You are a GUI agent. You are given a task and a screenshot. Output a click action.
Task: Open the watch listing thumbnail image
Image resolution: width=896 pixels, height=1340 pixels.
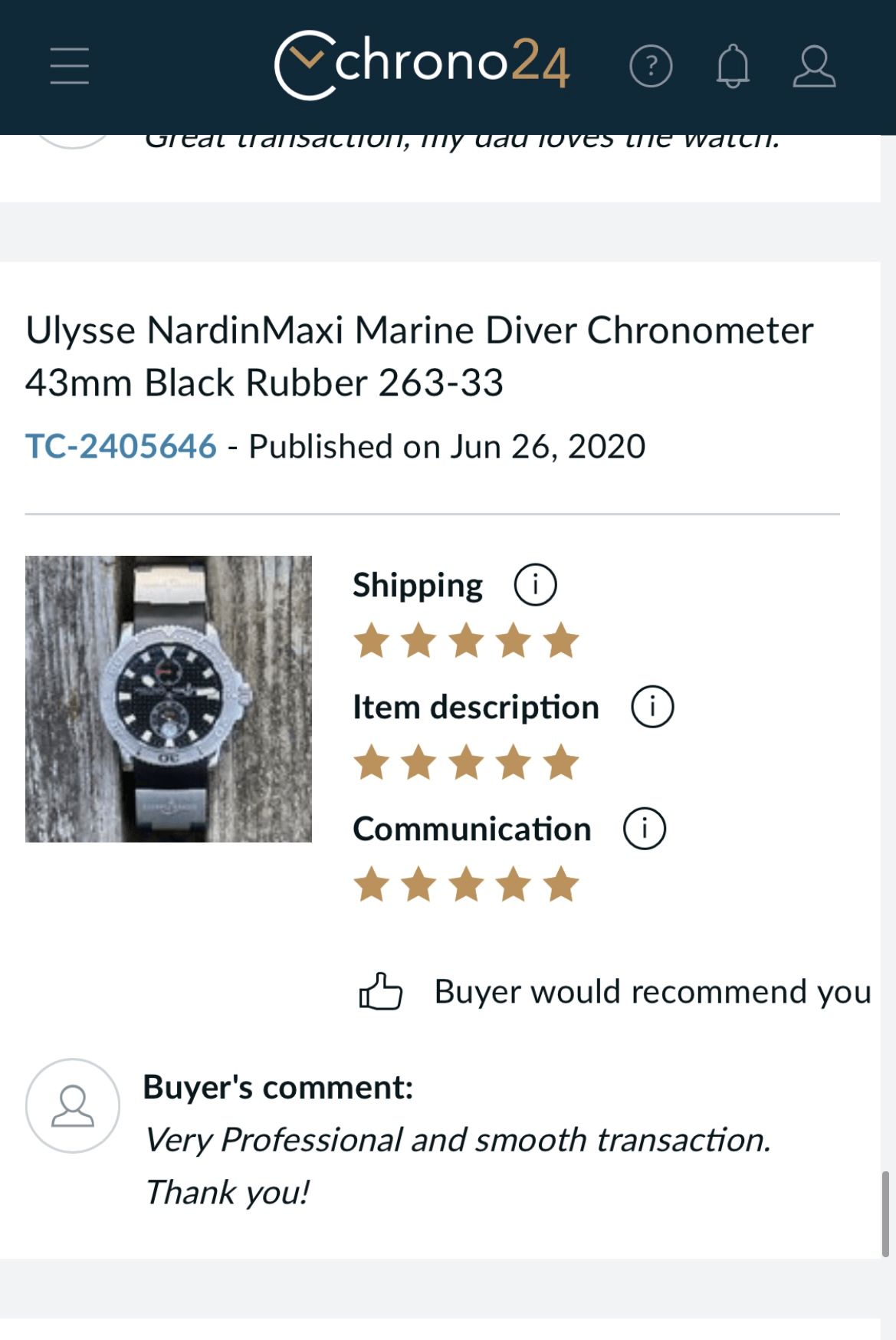point(170,699)
